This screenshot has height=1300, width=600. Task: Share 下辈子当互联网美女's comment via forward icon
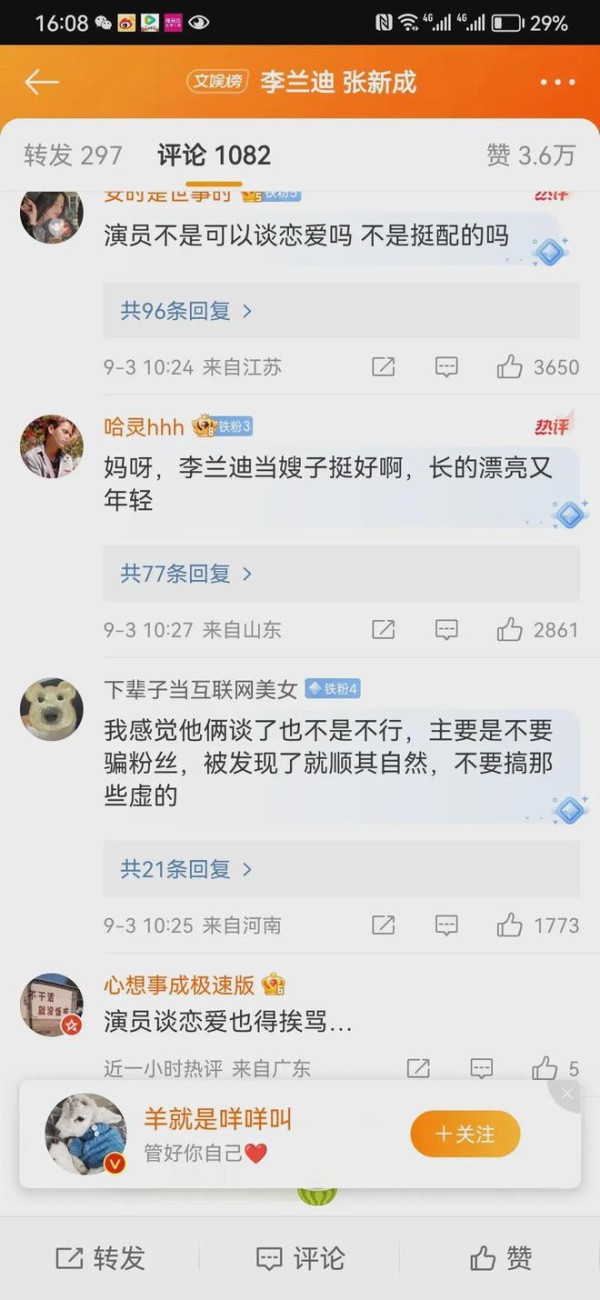(383, 926)
